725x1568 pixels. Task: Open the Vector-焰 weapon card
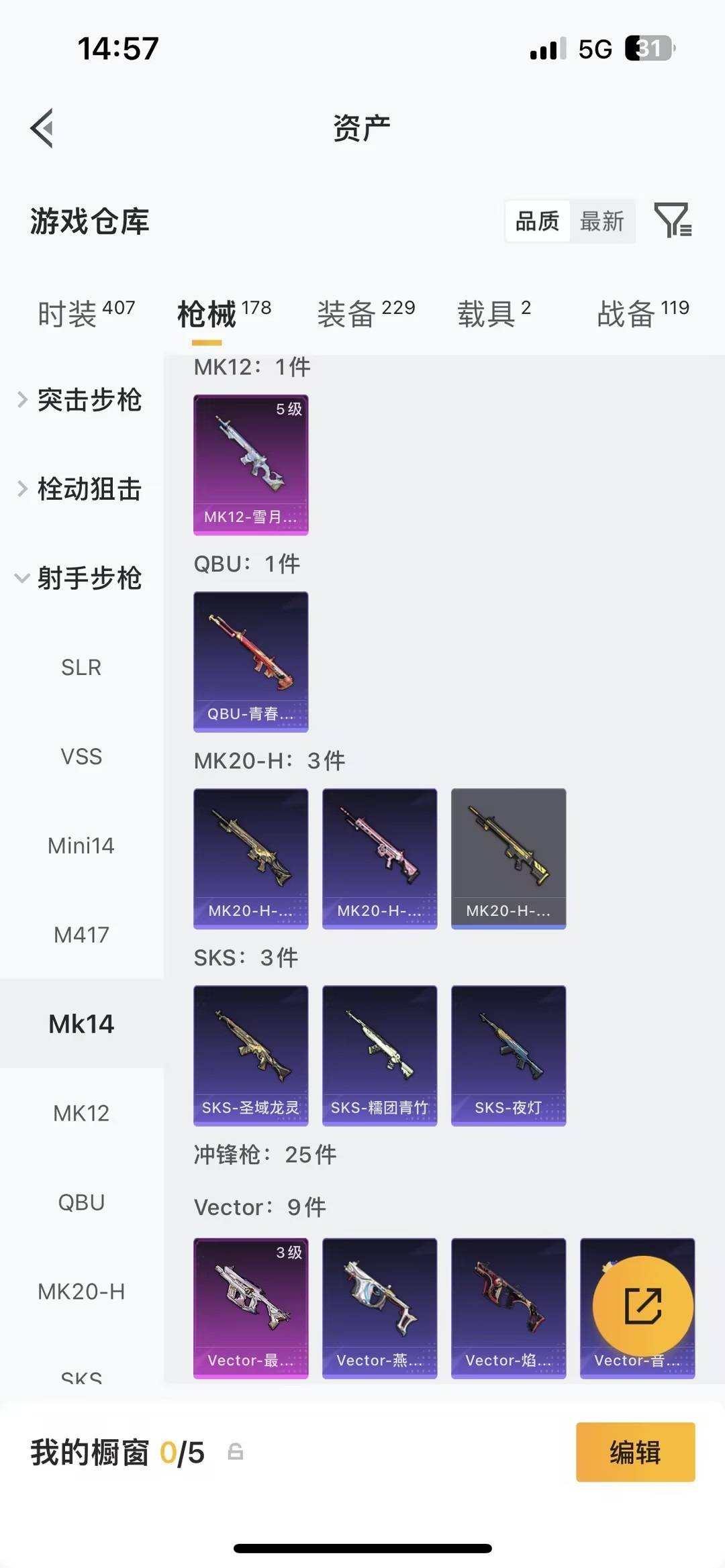coord(508,1305)
